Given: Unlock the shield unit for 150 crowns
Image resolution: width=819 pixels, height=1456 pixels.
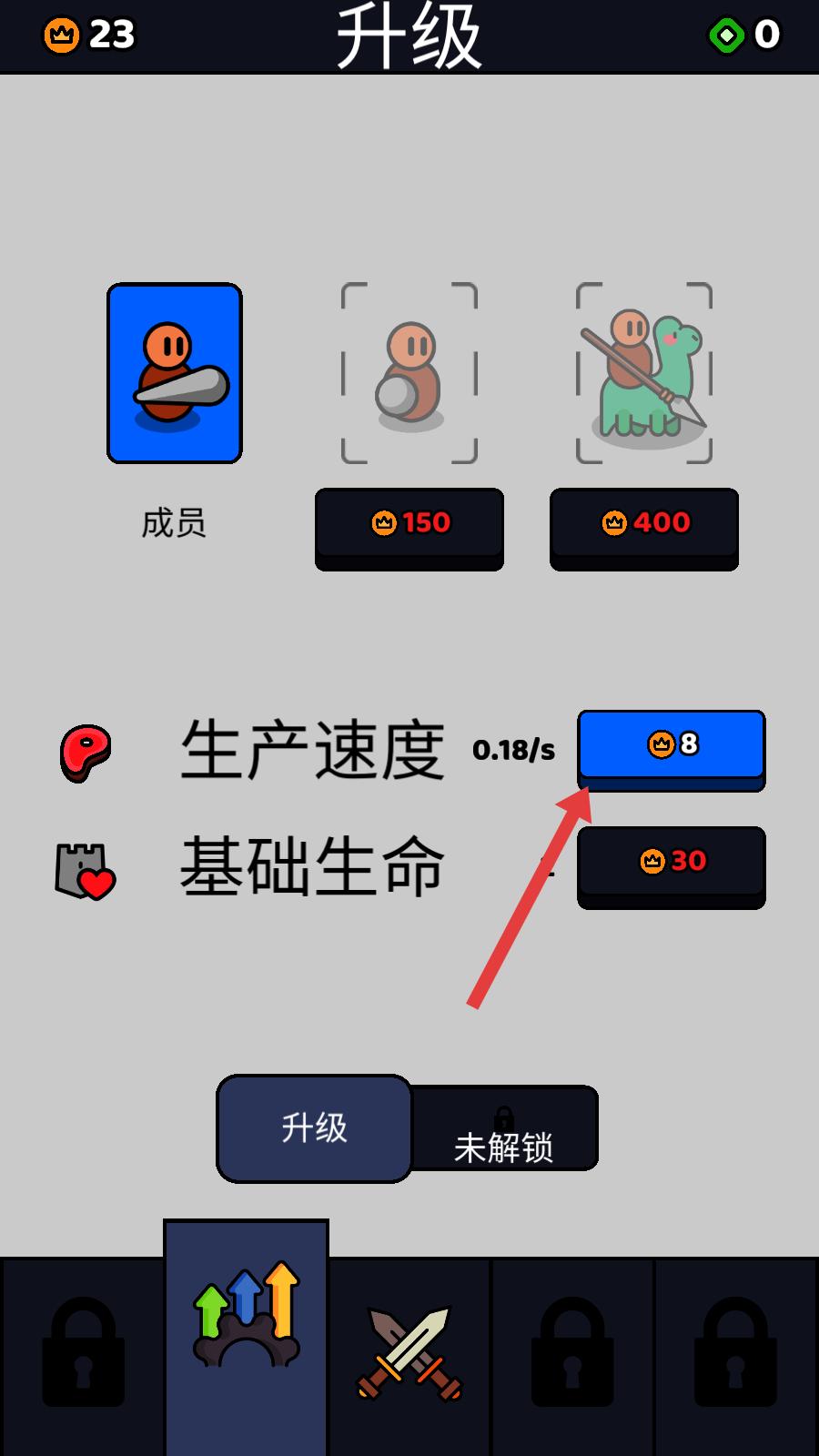Looking at the screenshot, I should pyautogui.click(x=409, y=524).
